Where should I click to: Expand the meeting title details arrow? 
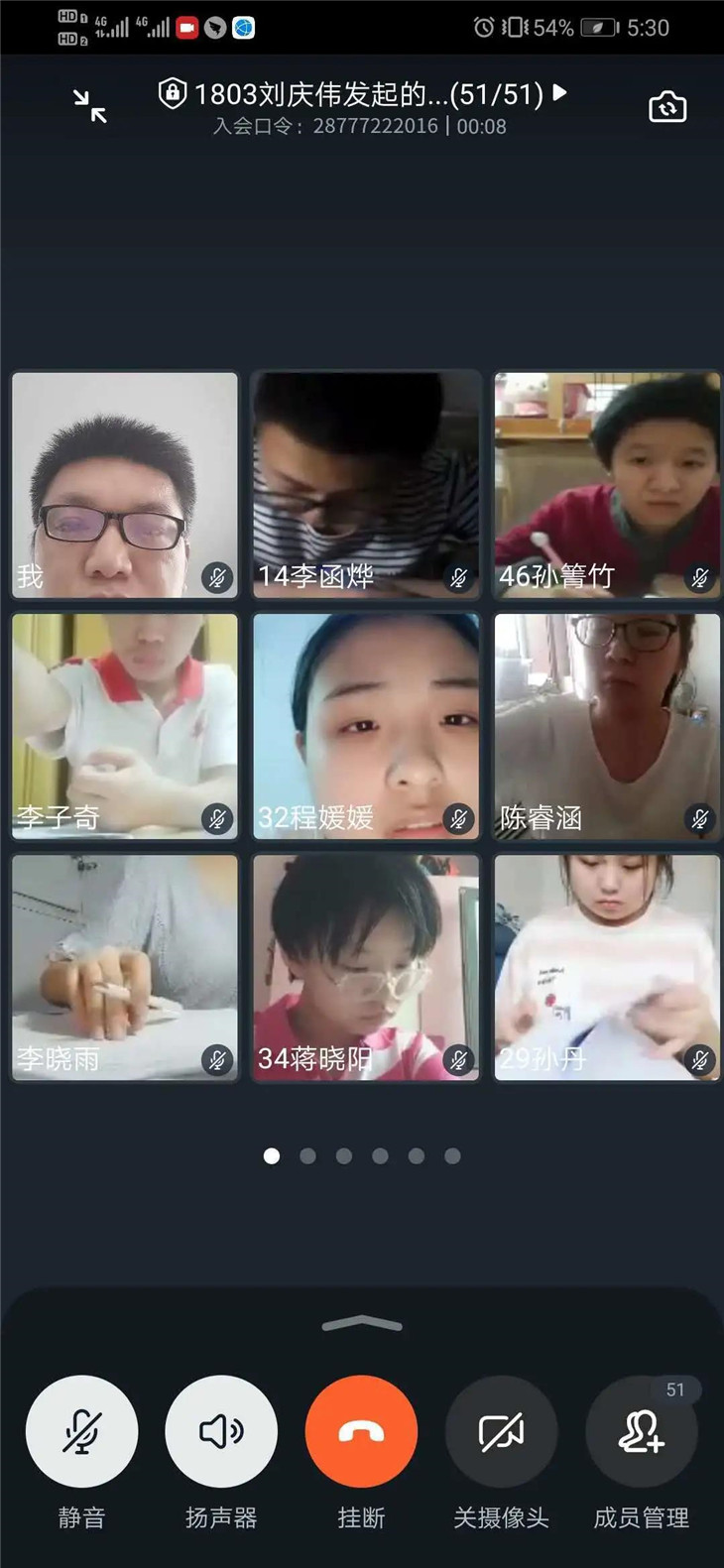click(560, 93)
